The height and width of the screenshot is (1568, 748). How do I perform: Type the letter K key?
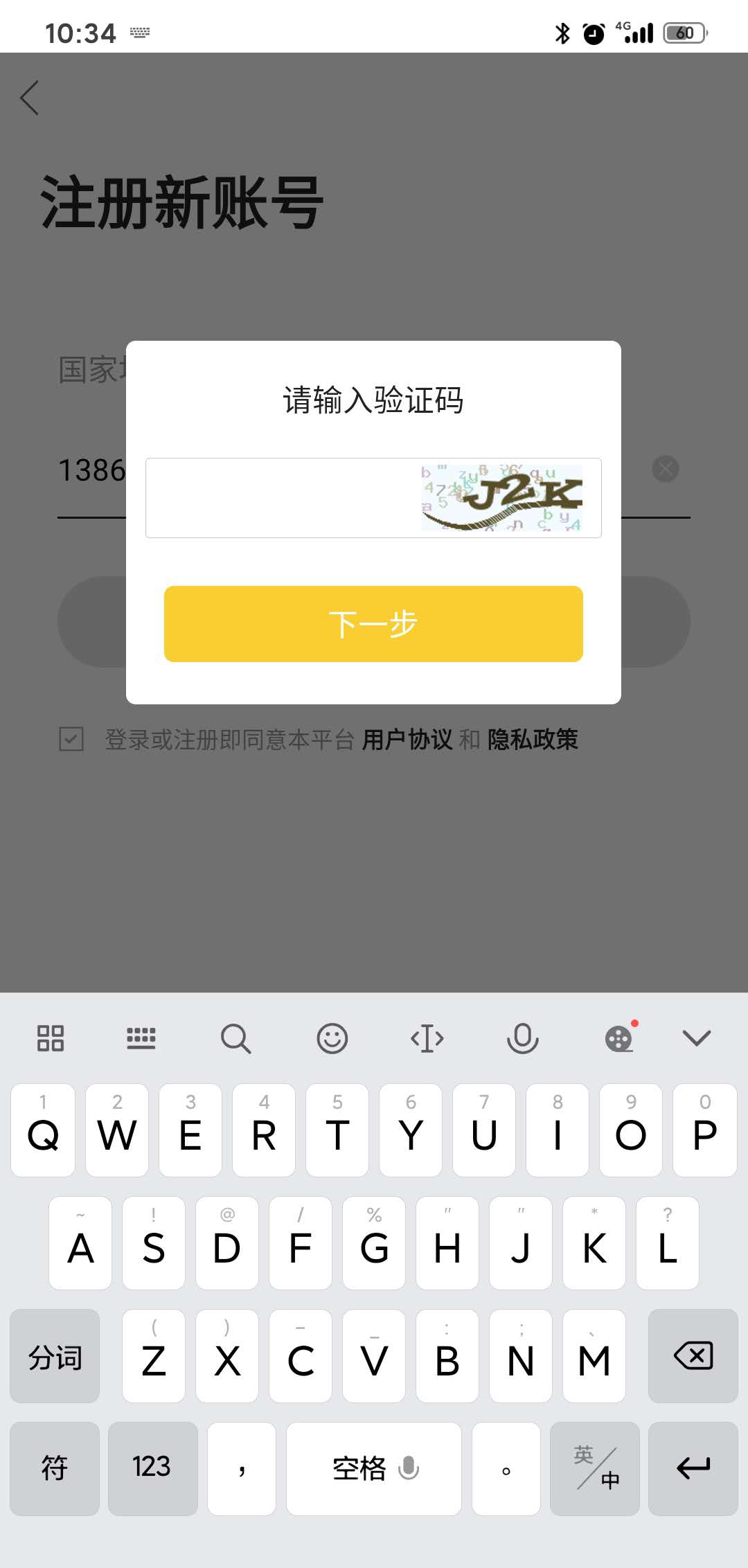pos(594,1243)
